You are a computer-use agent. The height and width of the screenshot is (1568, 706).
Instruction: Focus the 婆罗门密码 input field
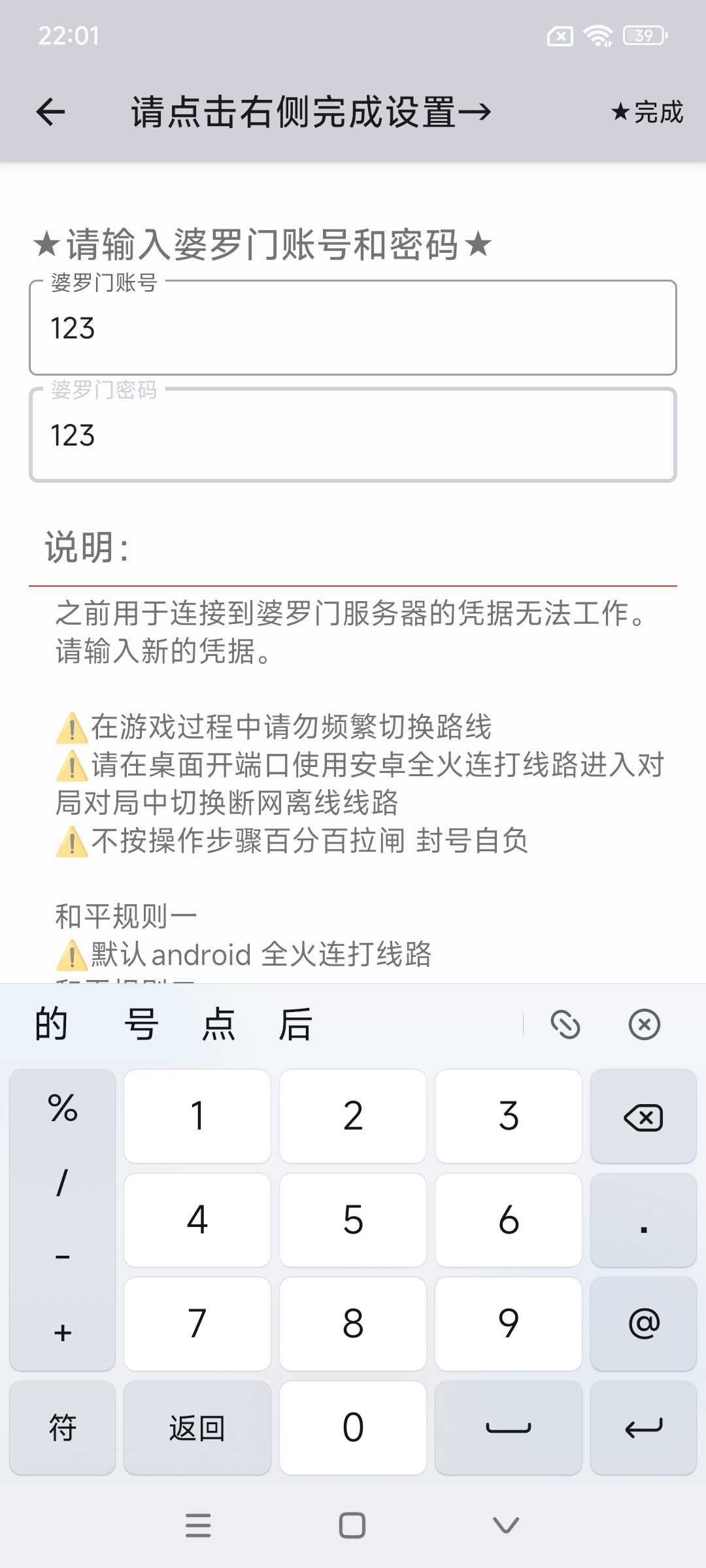353,435
